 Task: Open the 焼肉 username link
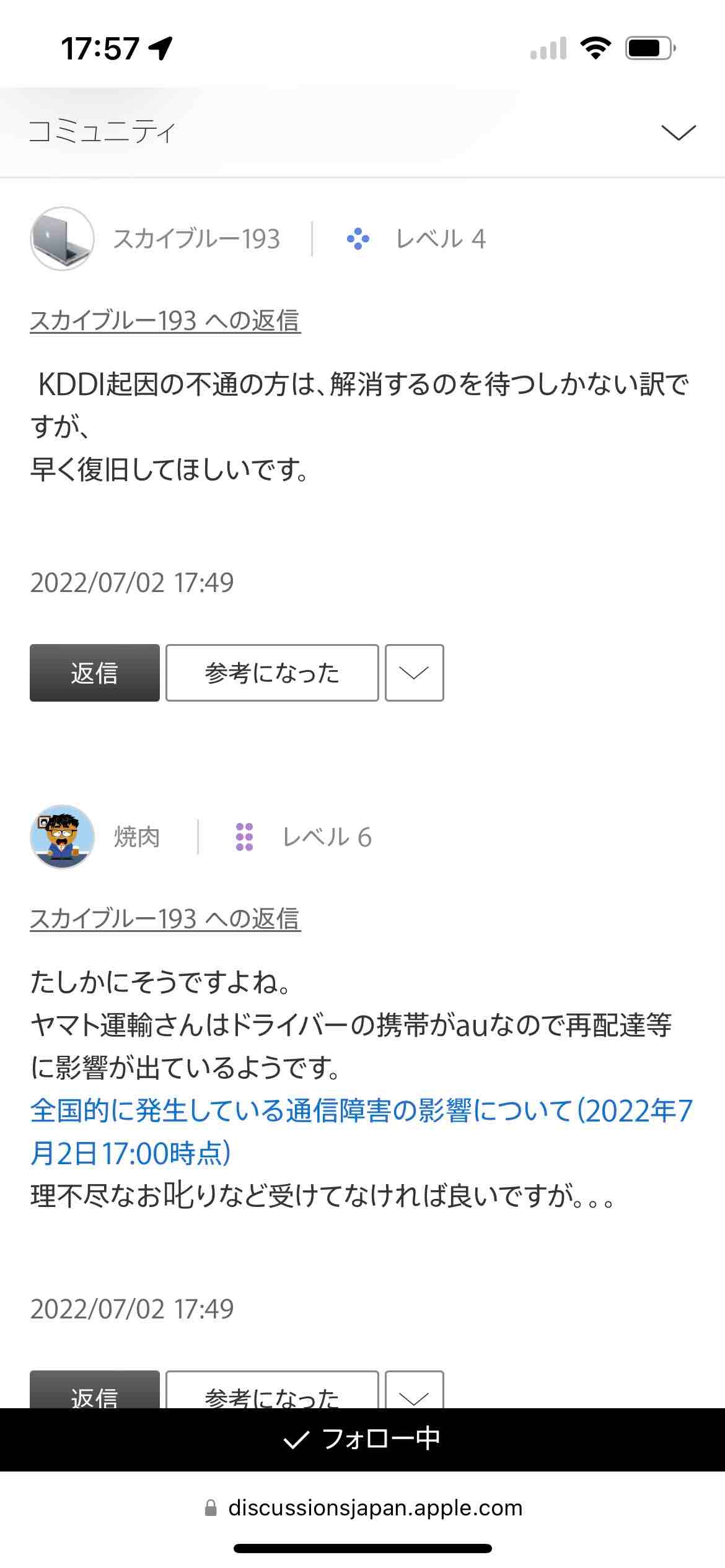137,837
